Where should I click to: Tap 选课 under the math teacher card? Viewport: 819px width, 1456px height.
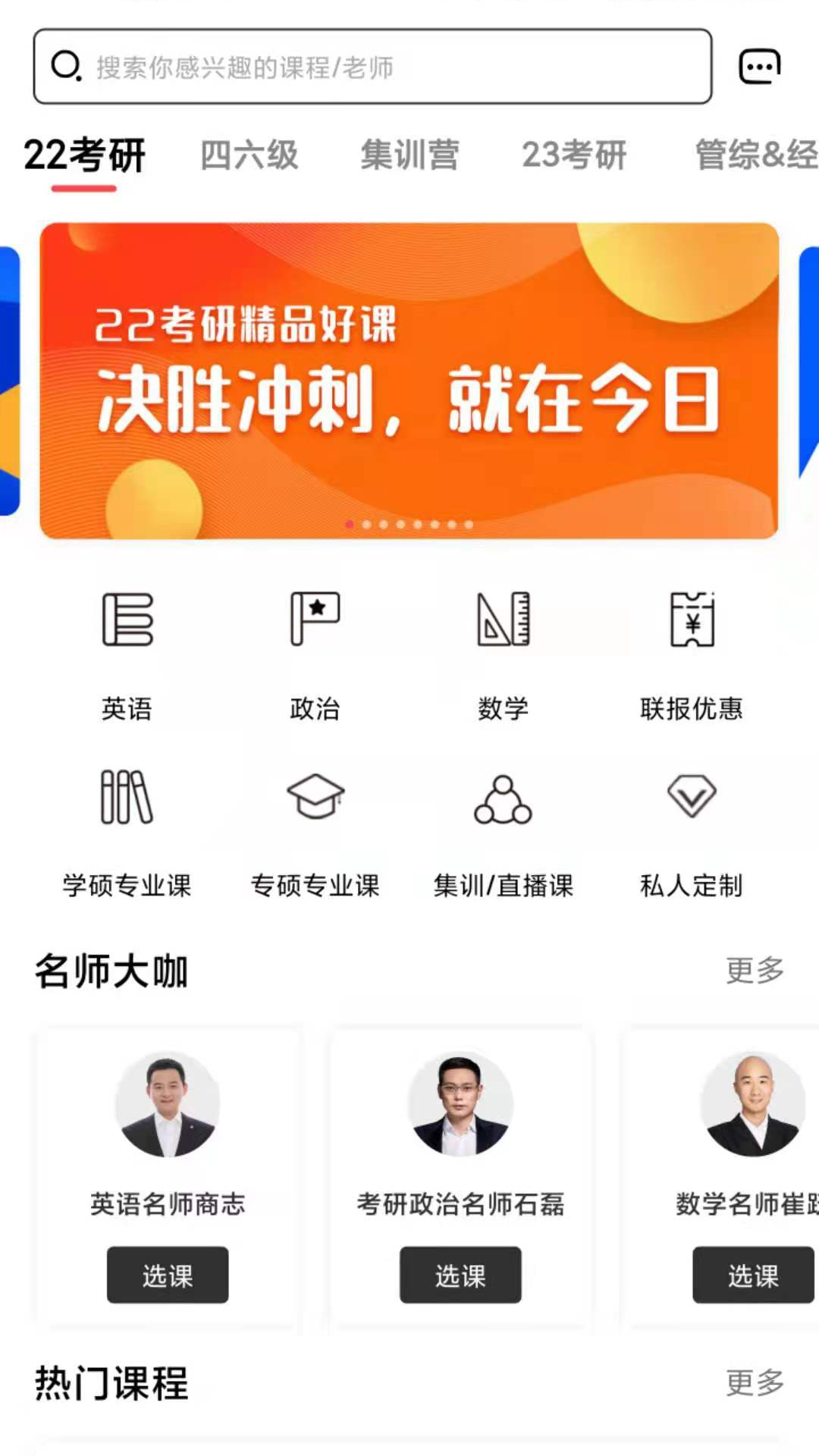[x=753, y=1275]
